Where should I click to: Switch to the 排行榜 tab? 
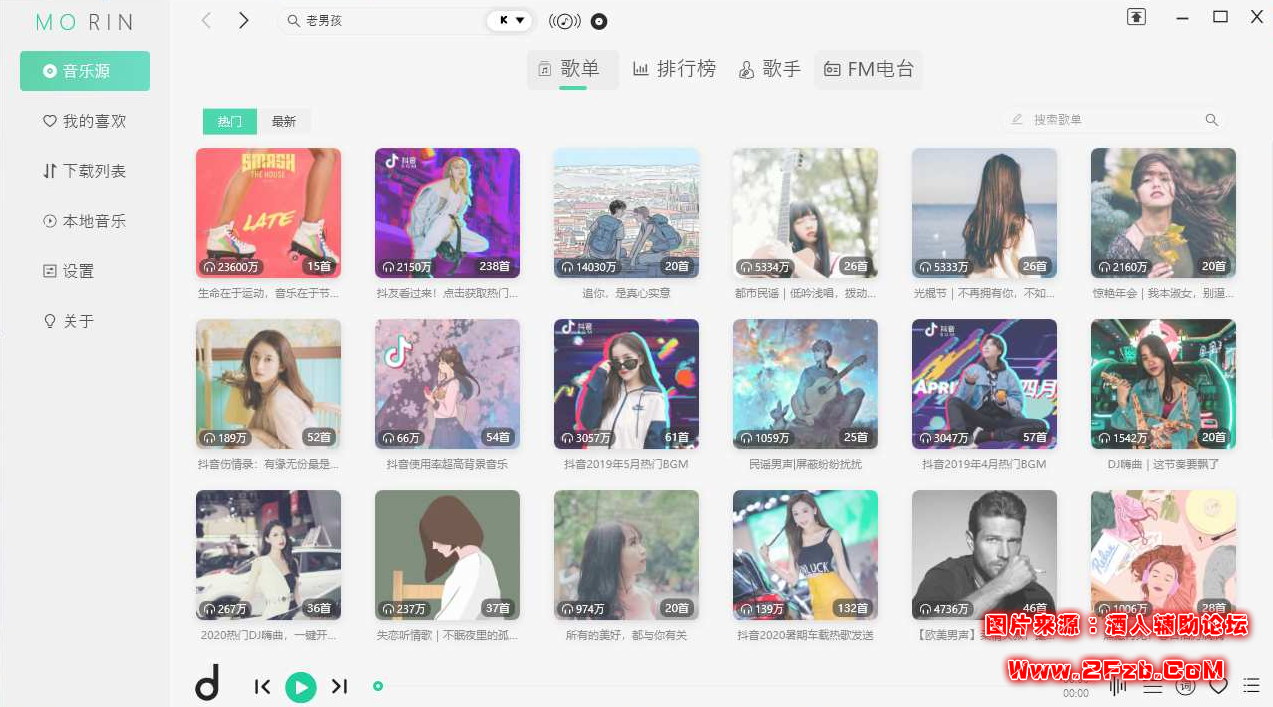(674, 69)
